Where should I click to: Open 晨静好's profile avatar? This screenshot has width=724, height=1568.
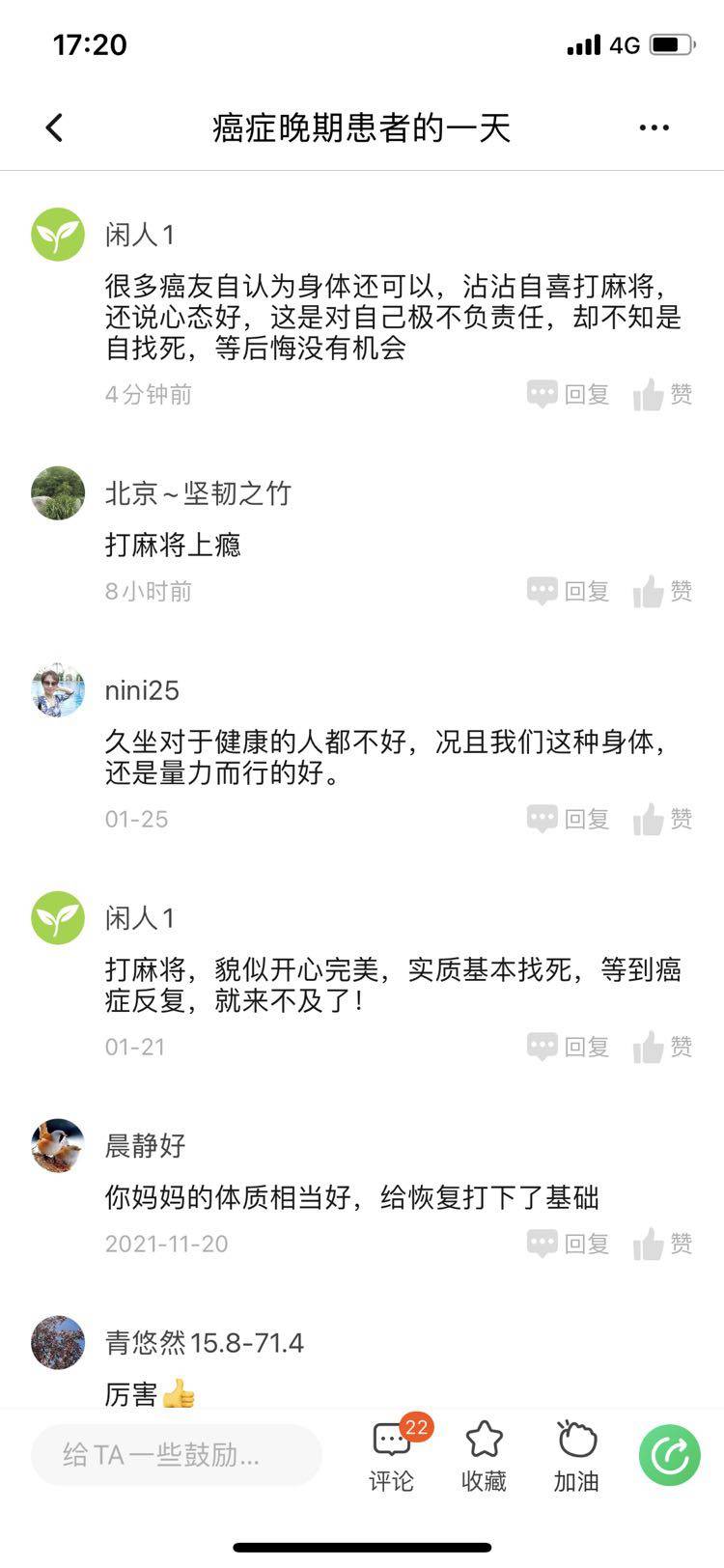[x=58, y=1146]
